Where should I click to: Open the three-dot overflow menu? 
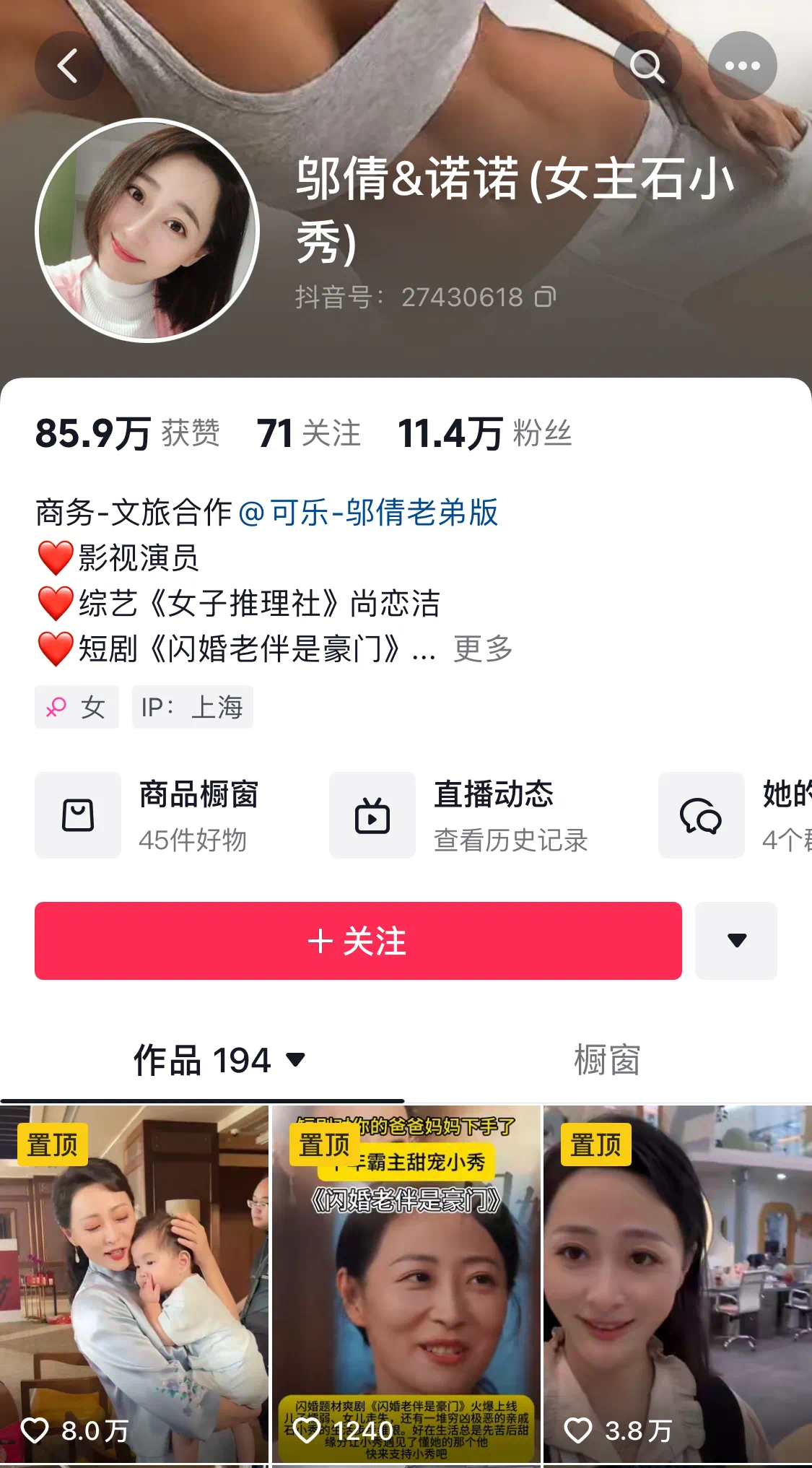tap(742, 66)
